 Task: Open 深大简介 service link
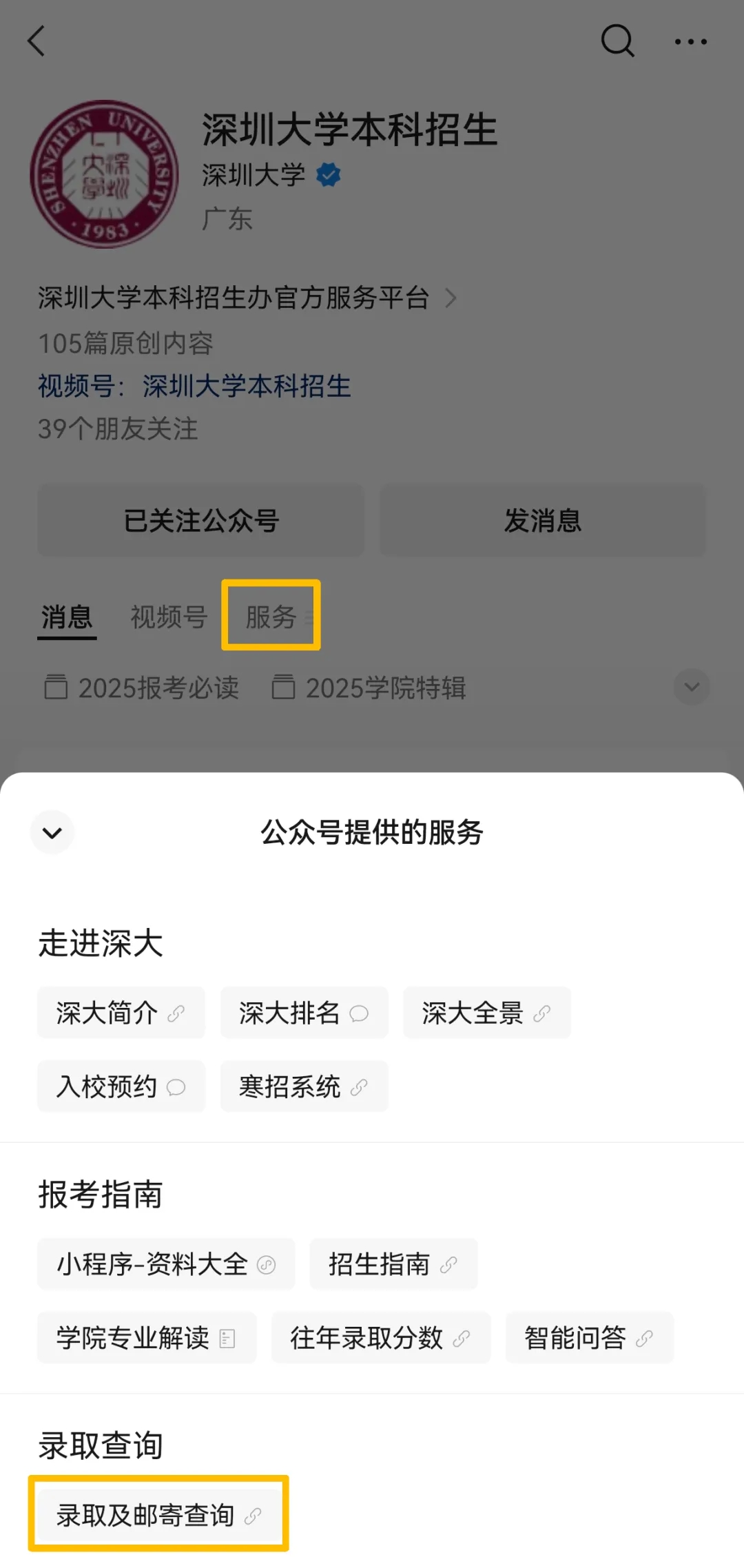click(121, 1013)
